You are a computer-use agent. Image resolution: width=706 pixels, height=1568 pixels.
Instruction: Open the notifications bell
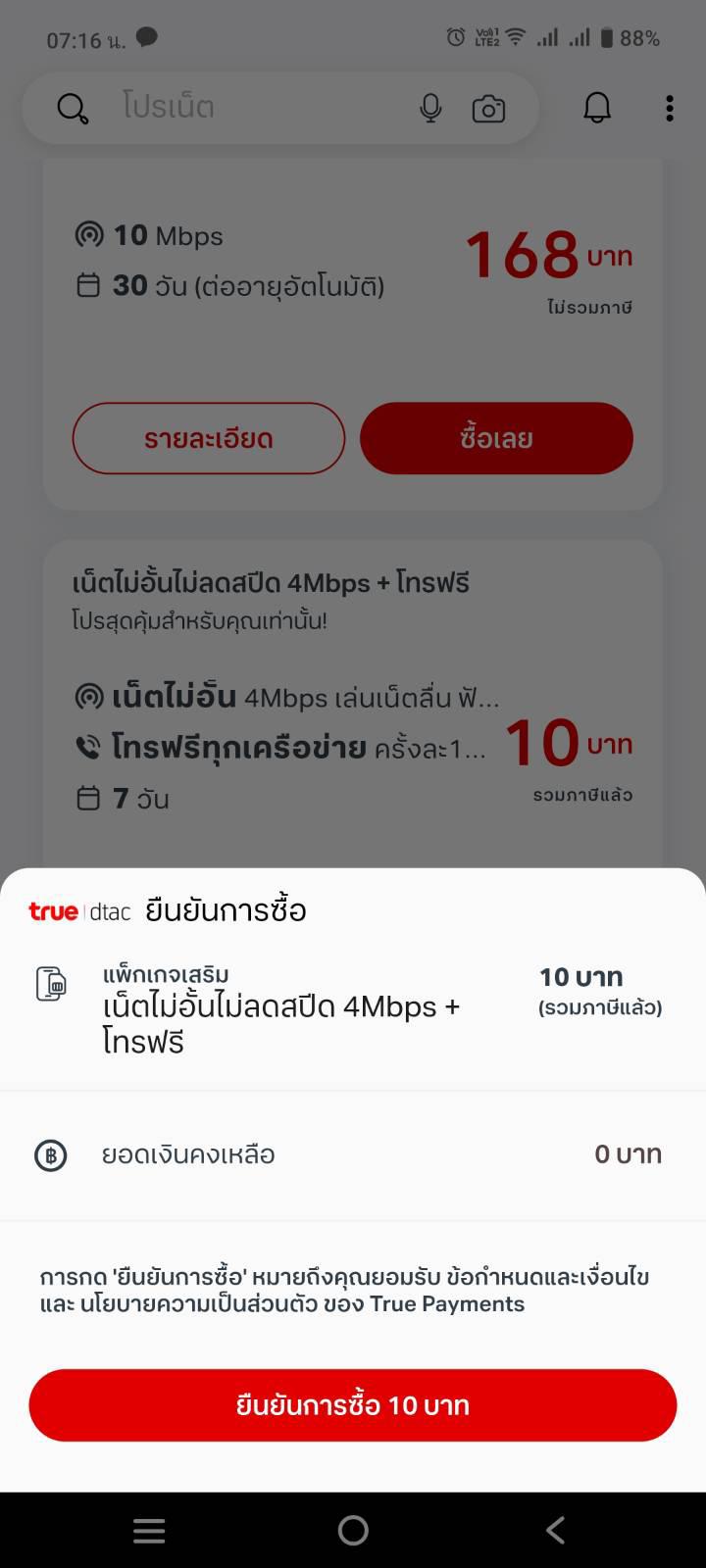click(x=597, y=108)
